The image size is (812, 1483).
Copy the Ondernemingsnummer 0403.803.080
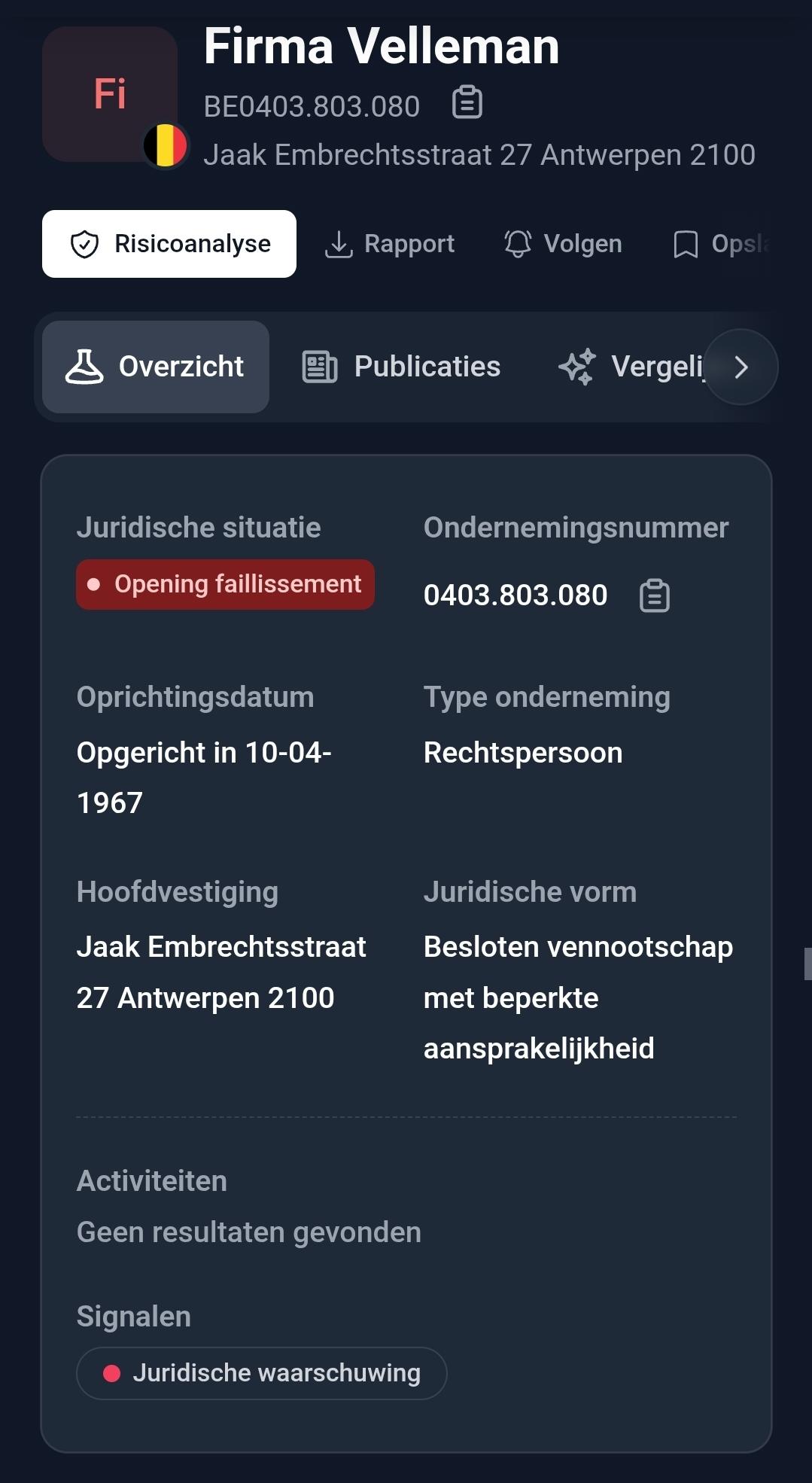(x=654, y=595)
